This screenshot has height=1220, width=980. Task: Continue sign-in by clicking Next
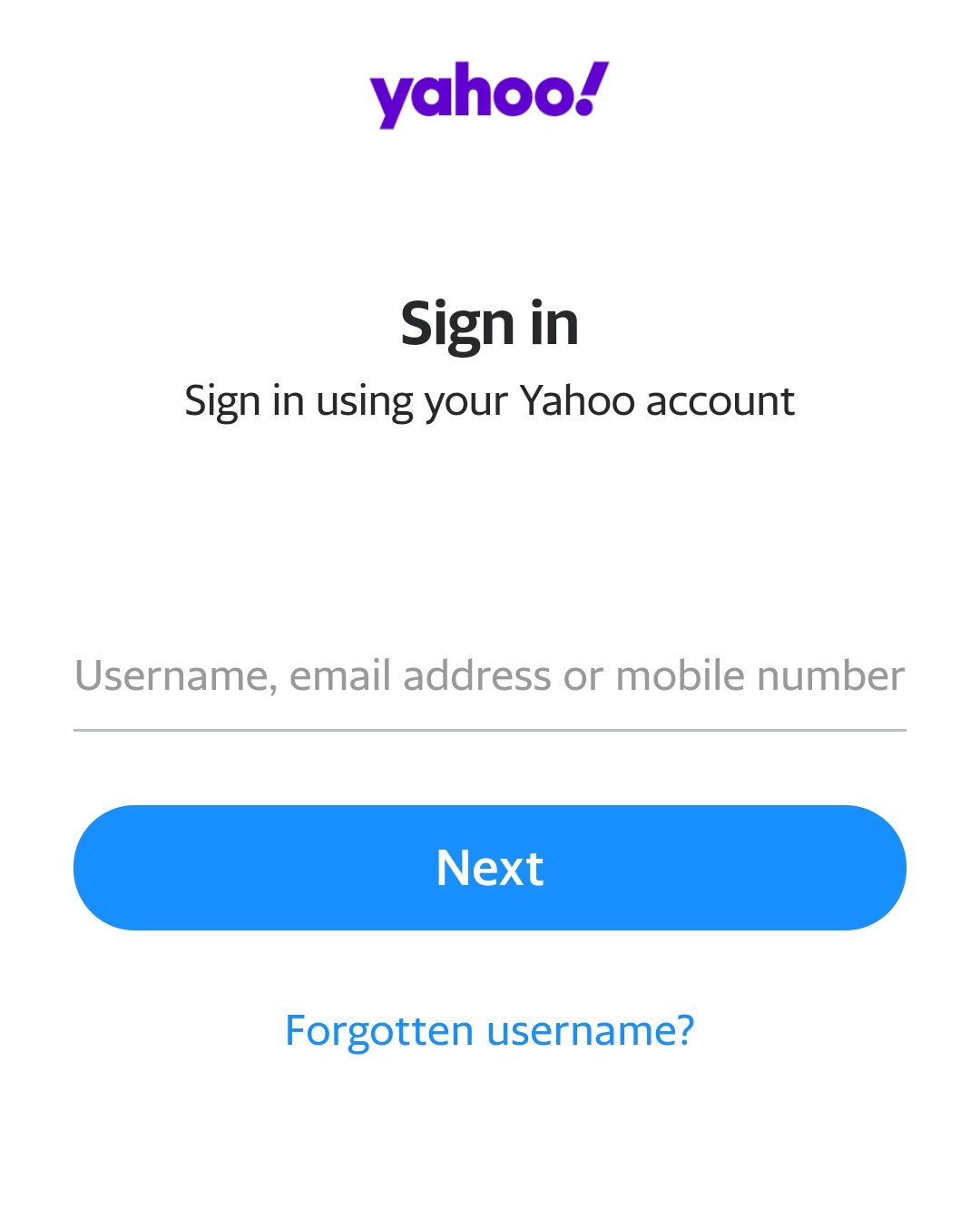pyautogui.click(x=490, y=867)
